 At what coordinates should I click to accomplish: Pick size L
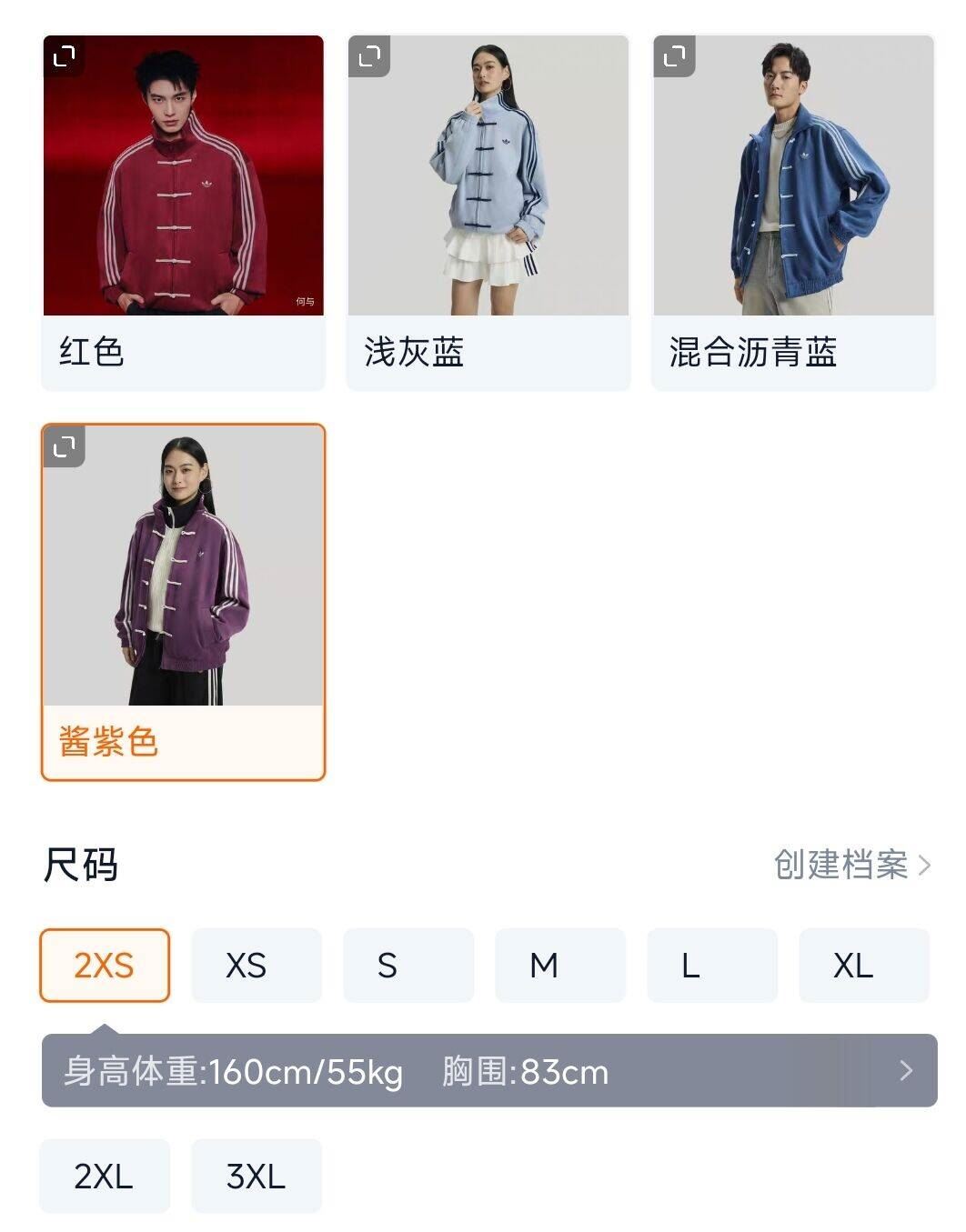pyautogui.click(x=711, y=966)
